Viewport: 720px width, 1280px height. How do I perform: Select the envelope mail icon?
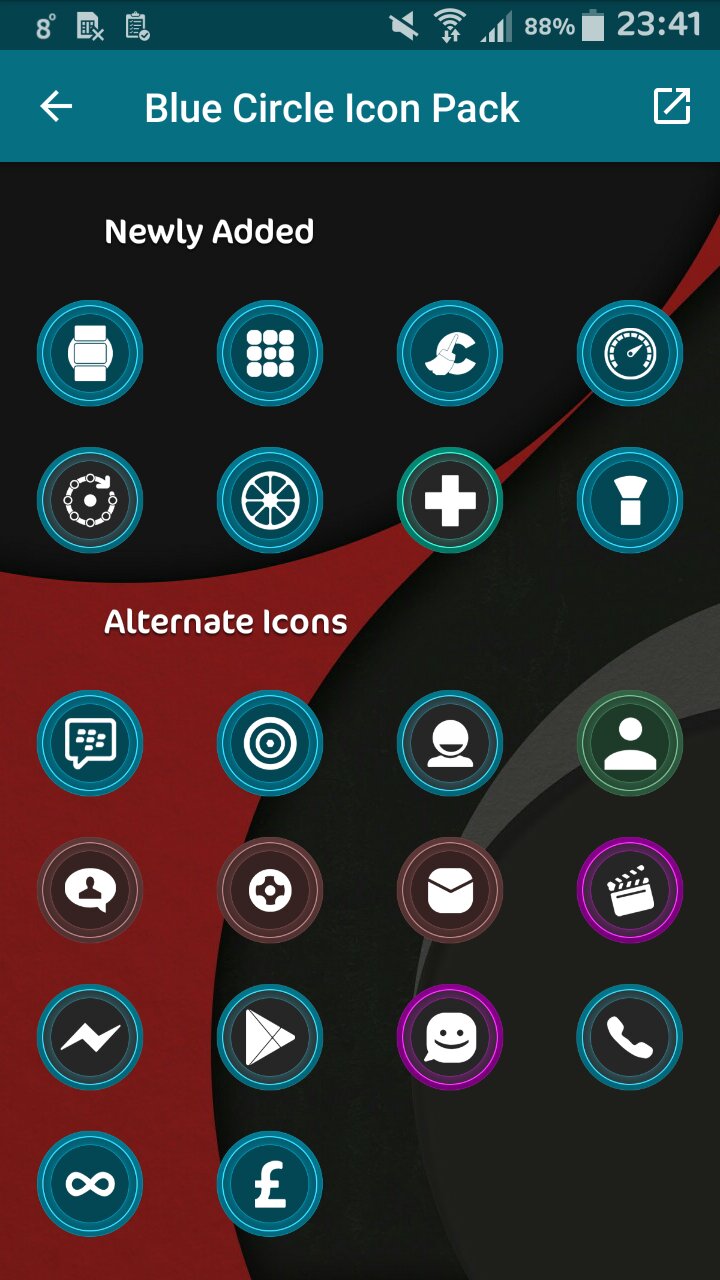coord(450,890)
